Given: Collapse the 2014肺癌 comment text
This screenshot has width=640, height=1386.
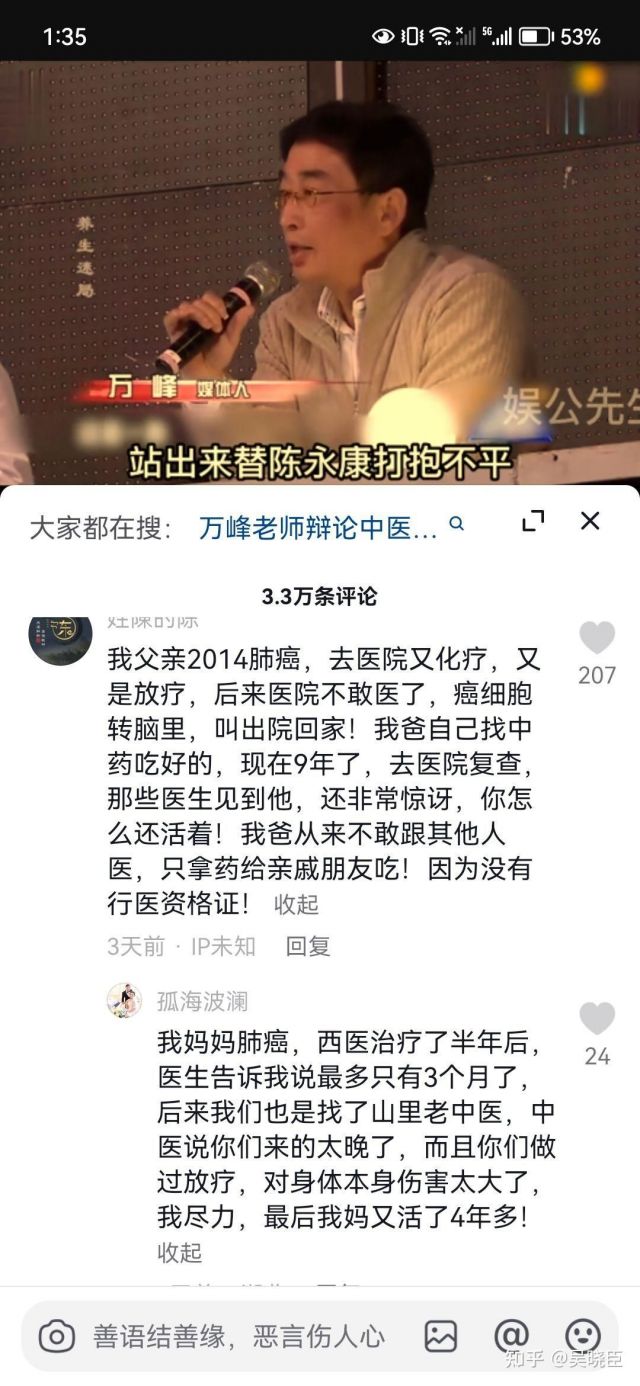Looking at the screenshot, I should pos(296,904).
